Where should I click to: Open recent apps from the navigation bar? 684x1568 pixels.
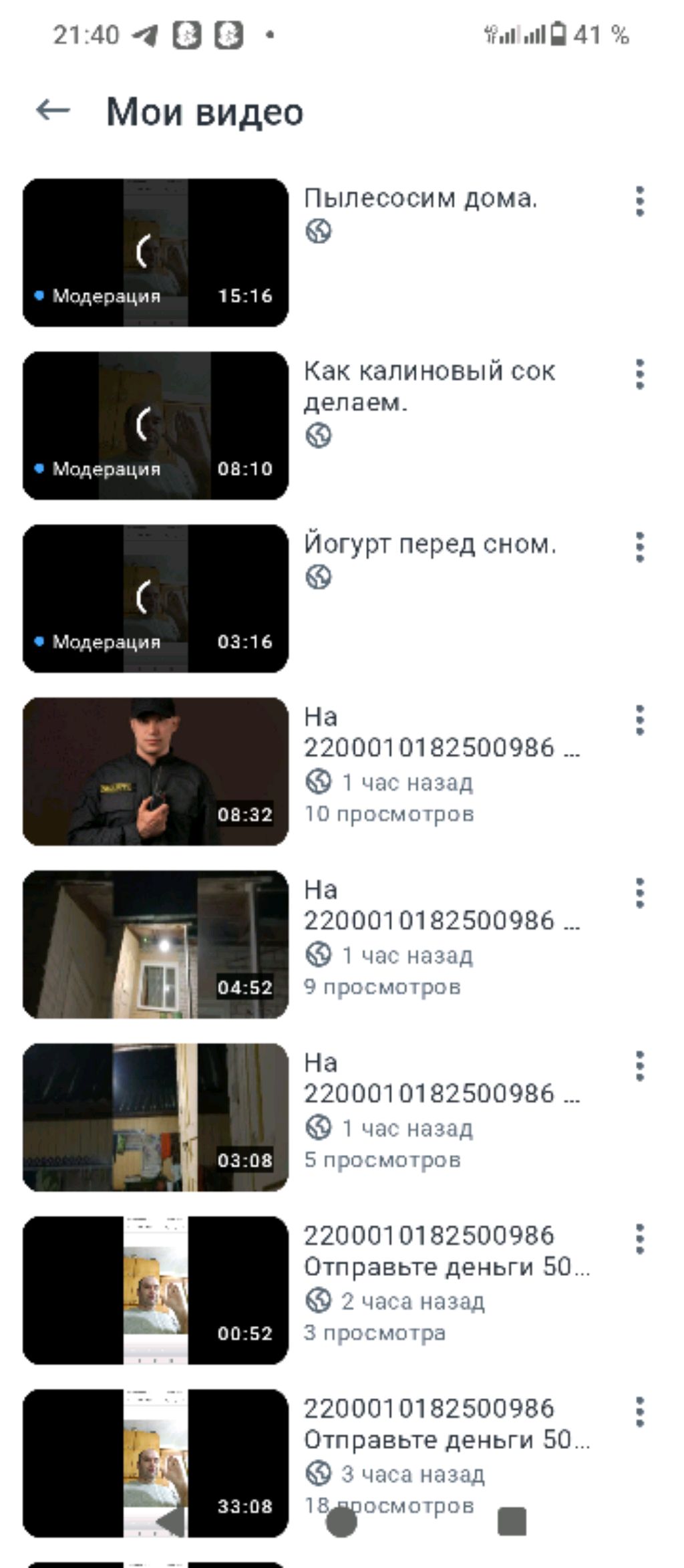tap(512, 1522)
